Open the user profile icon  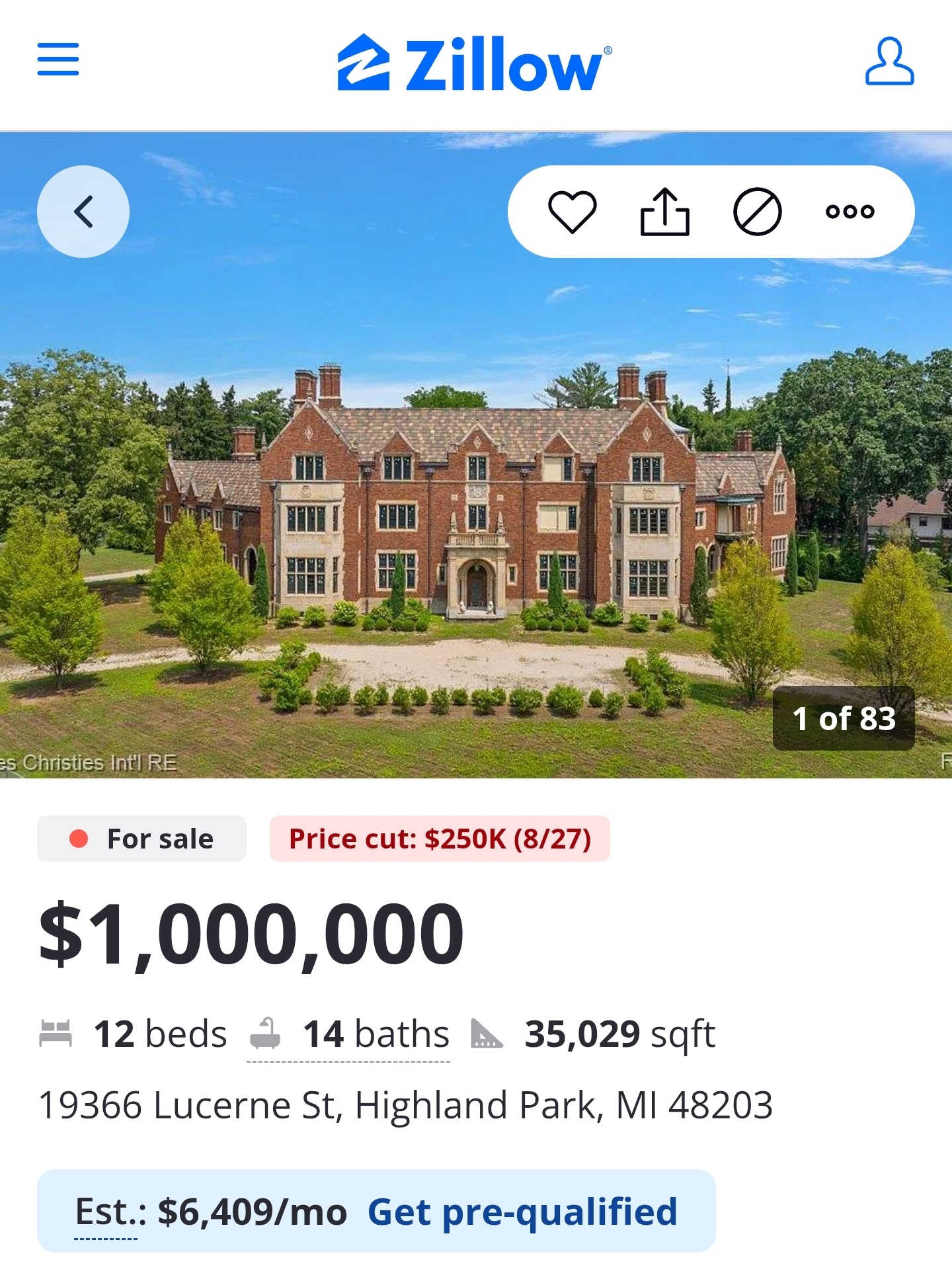pyautogui.click(x=889, y=61)
